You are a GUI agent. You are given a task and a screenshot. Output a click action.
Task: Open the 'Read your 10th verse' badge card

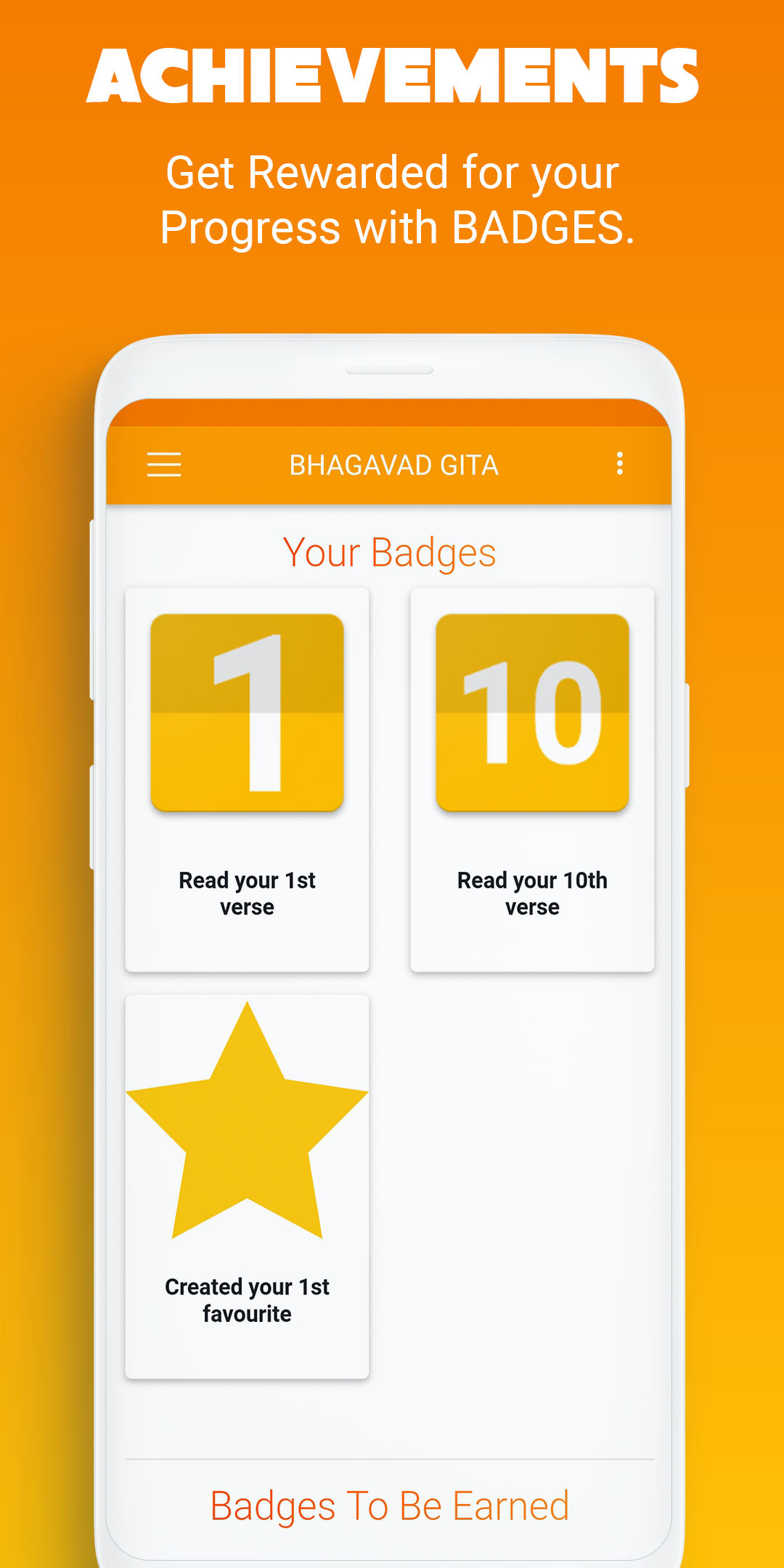[532, 777]
